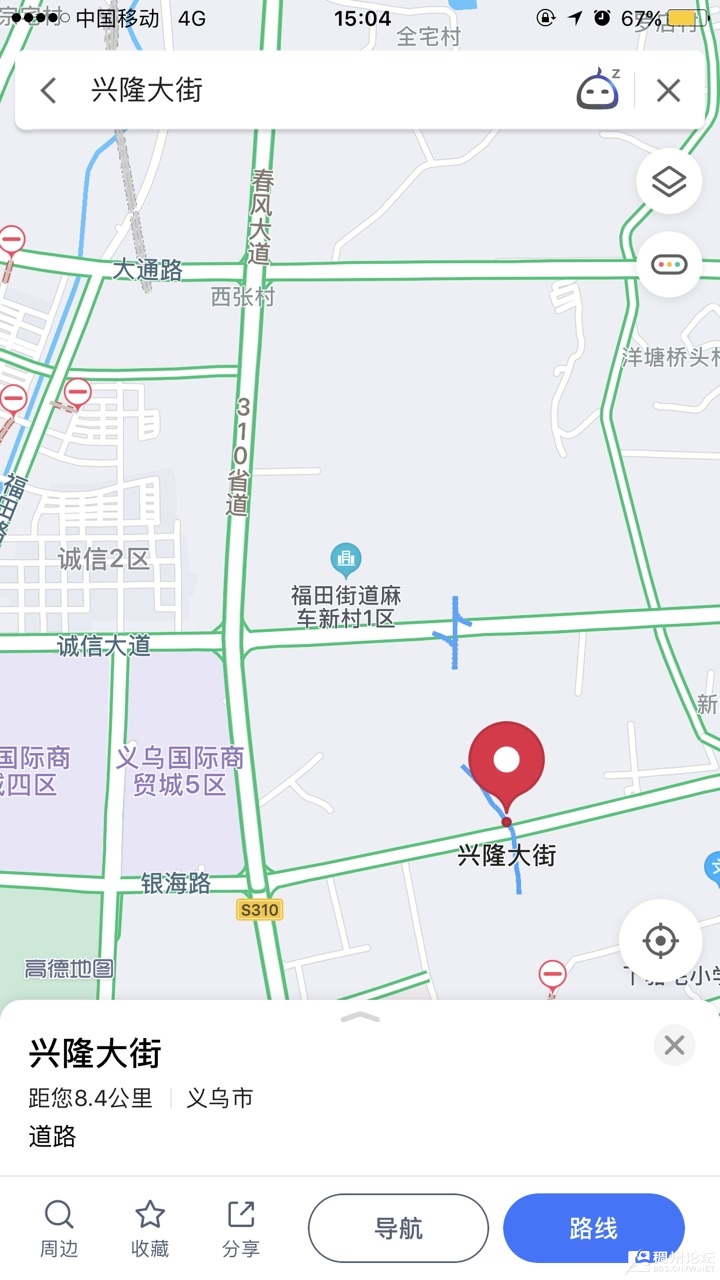
Task: Toggle the traffic conditions overlay
Action: point(669,265)
